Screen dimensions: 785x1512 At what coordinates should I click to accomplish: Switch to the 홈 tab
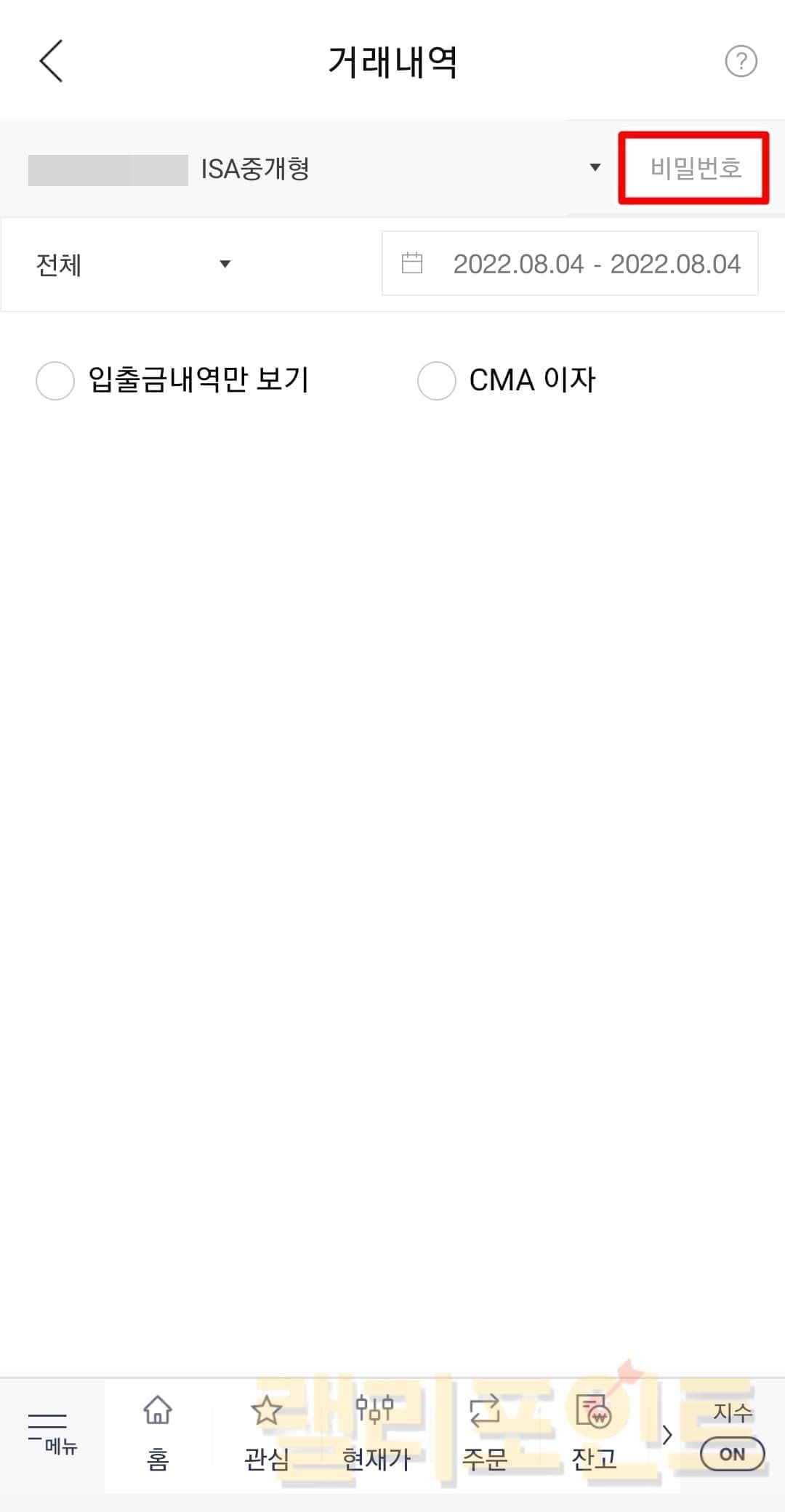coord(158,1433)
